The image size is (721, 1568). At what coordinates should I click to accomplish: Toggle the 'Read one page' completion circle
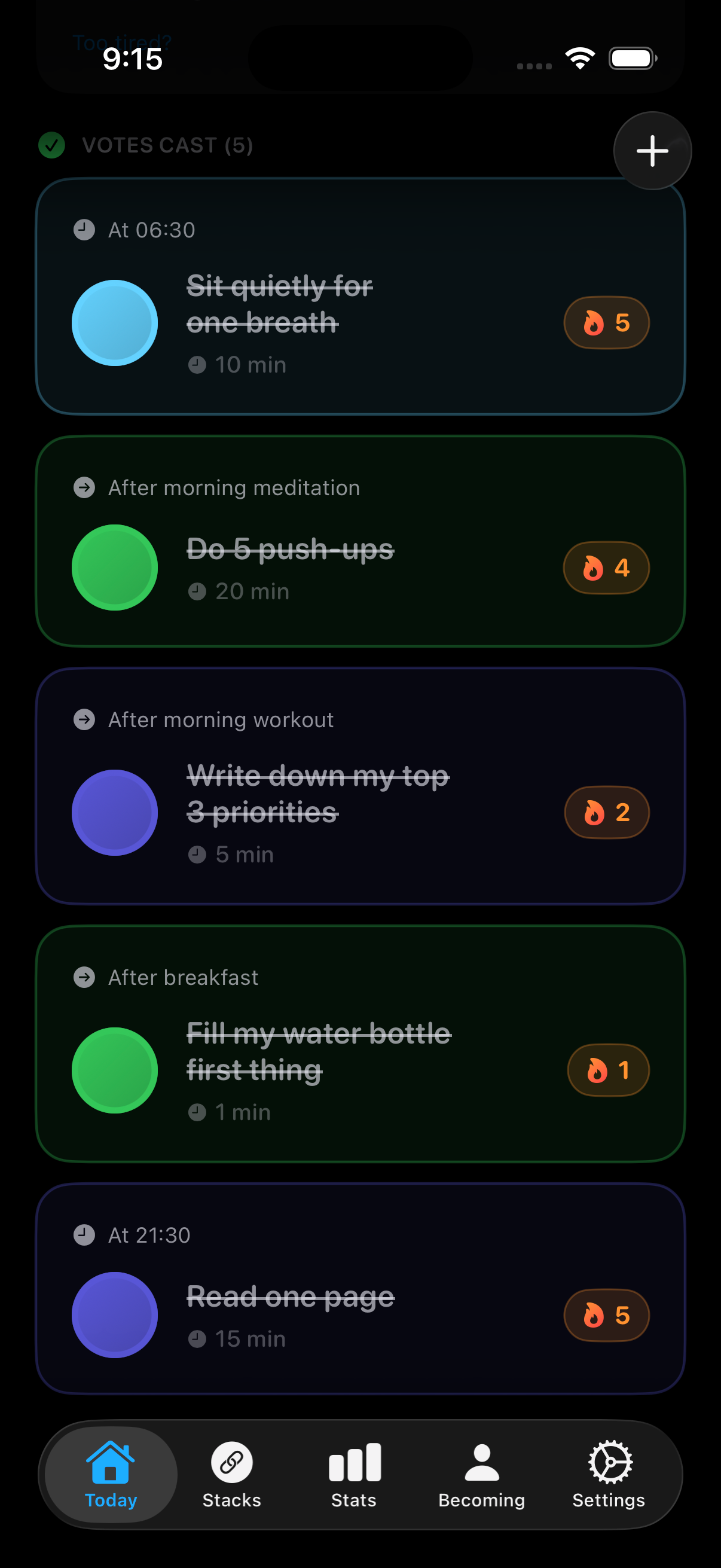pyautogui.click(x=114, y=1314)
